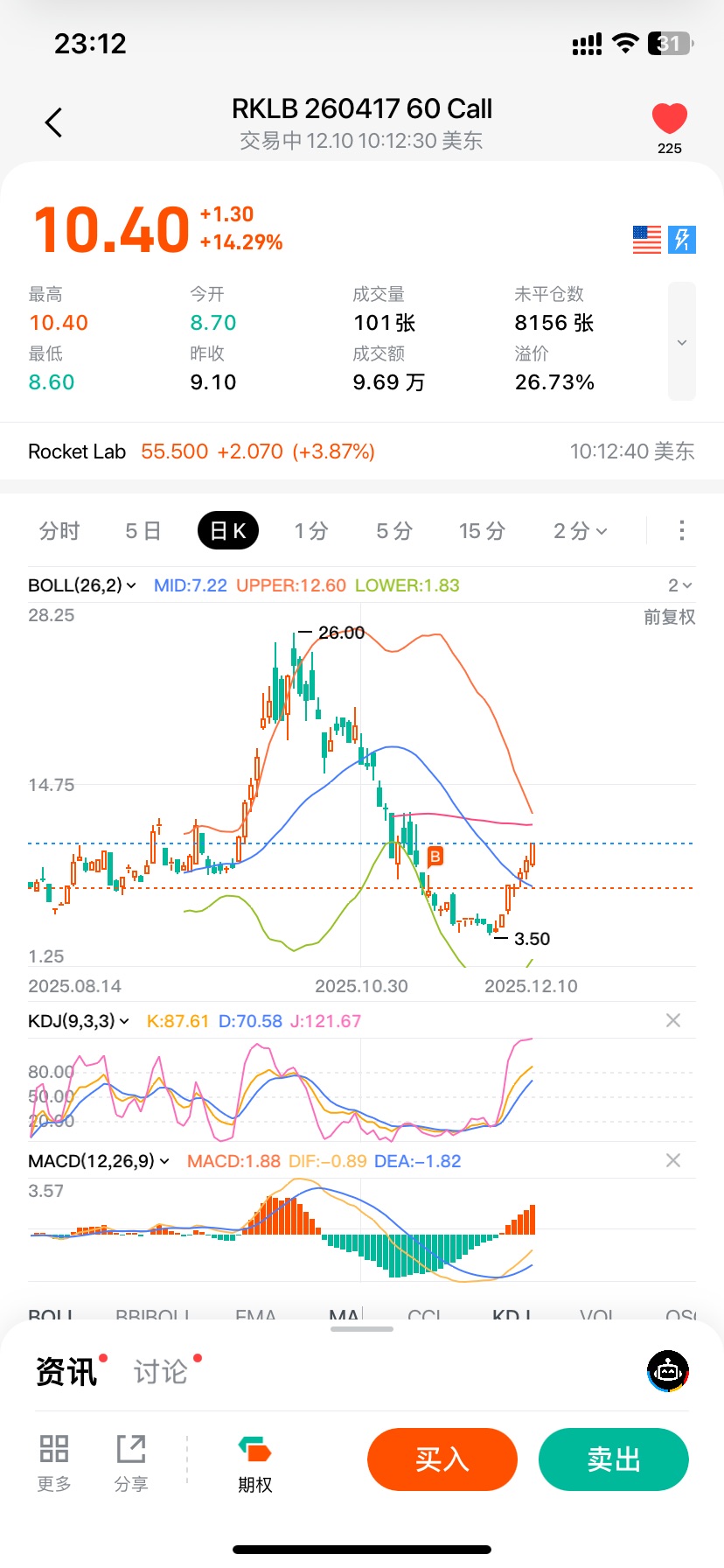This screenshot has width=724, height=1568.
Task: Tap 卖出 to sell the option
Action: tap(613, 1459)
